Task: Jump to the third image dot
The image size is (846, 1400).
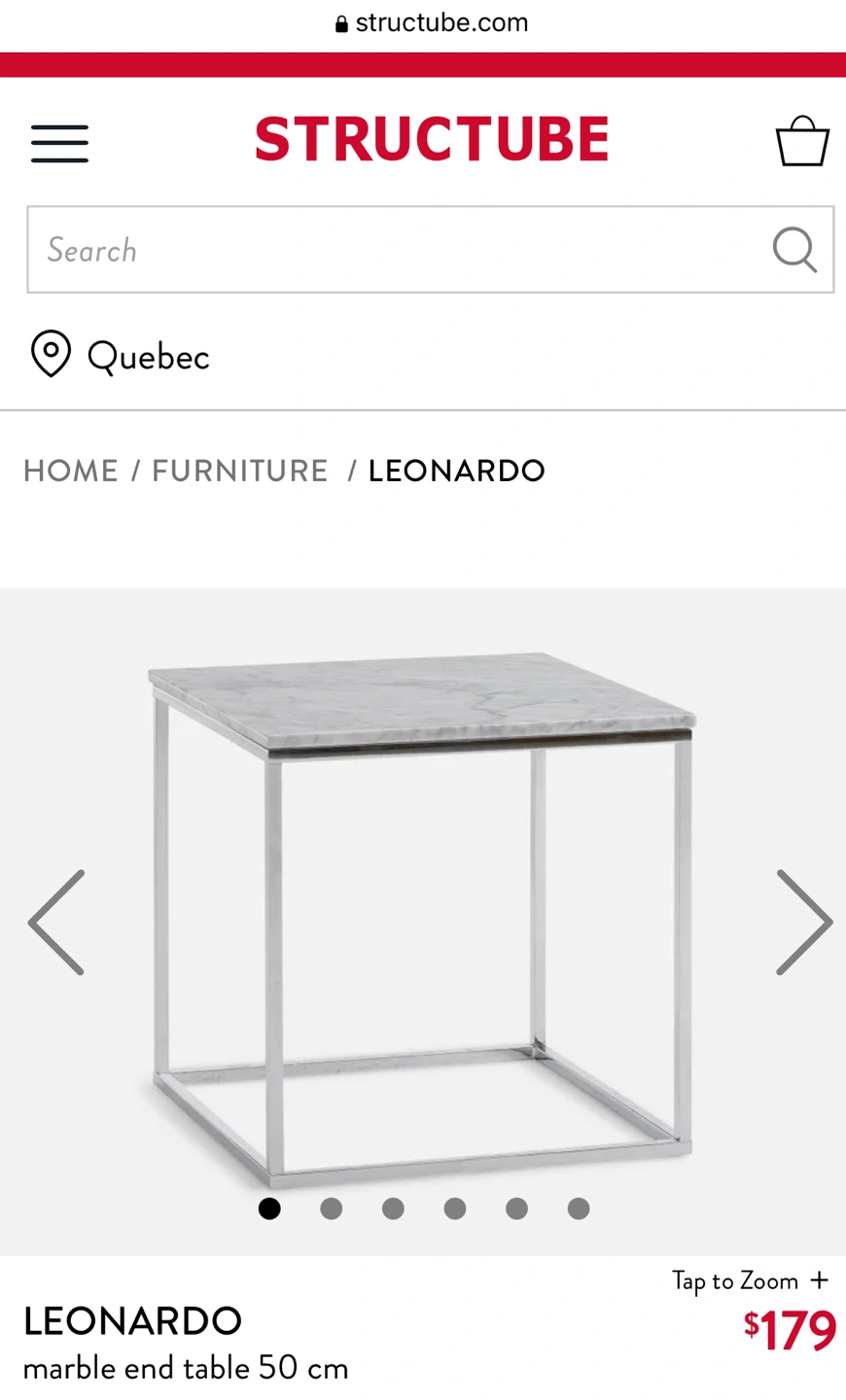Action: point(393,1208)
